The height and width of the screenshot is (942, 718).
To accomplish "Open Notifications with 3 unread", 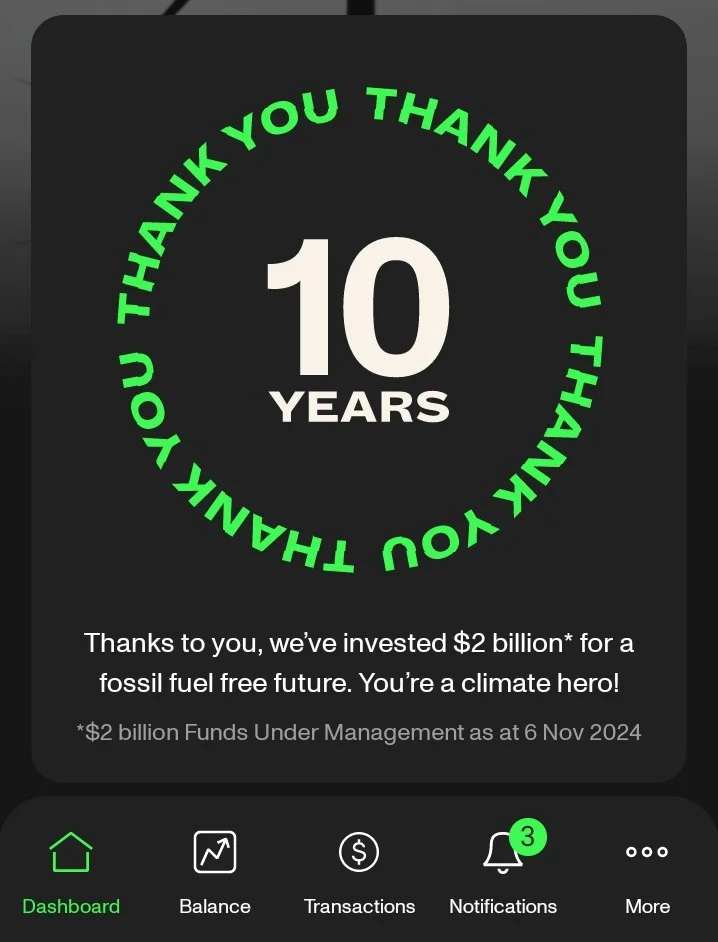I will tap(503, 871).
